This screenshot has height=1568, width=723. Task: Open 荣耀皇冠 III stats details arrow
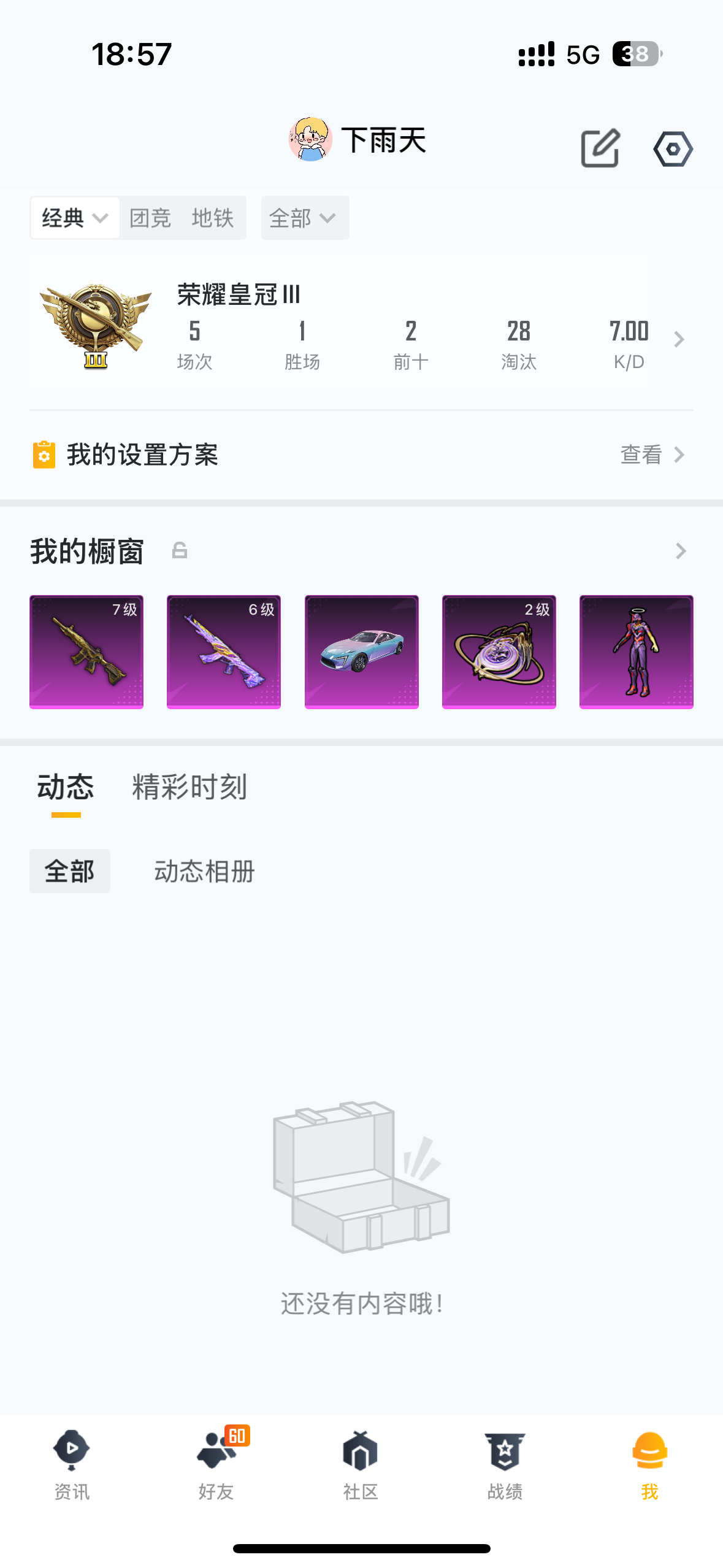(678, 339)
